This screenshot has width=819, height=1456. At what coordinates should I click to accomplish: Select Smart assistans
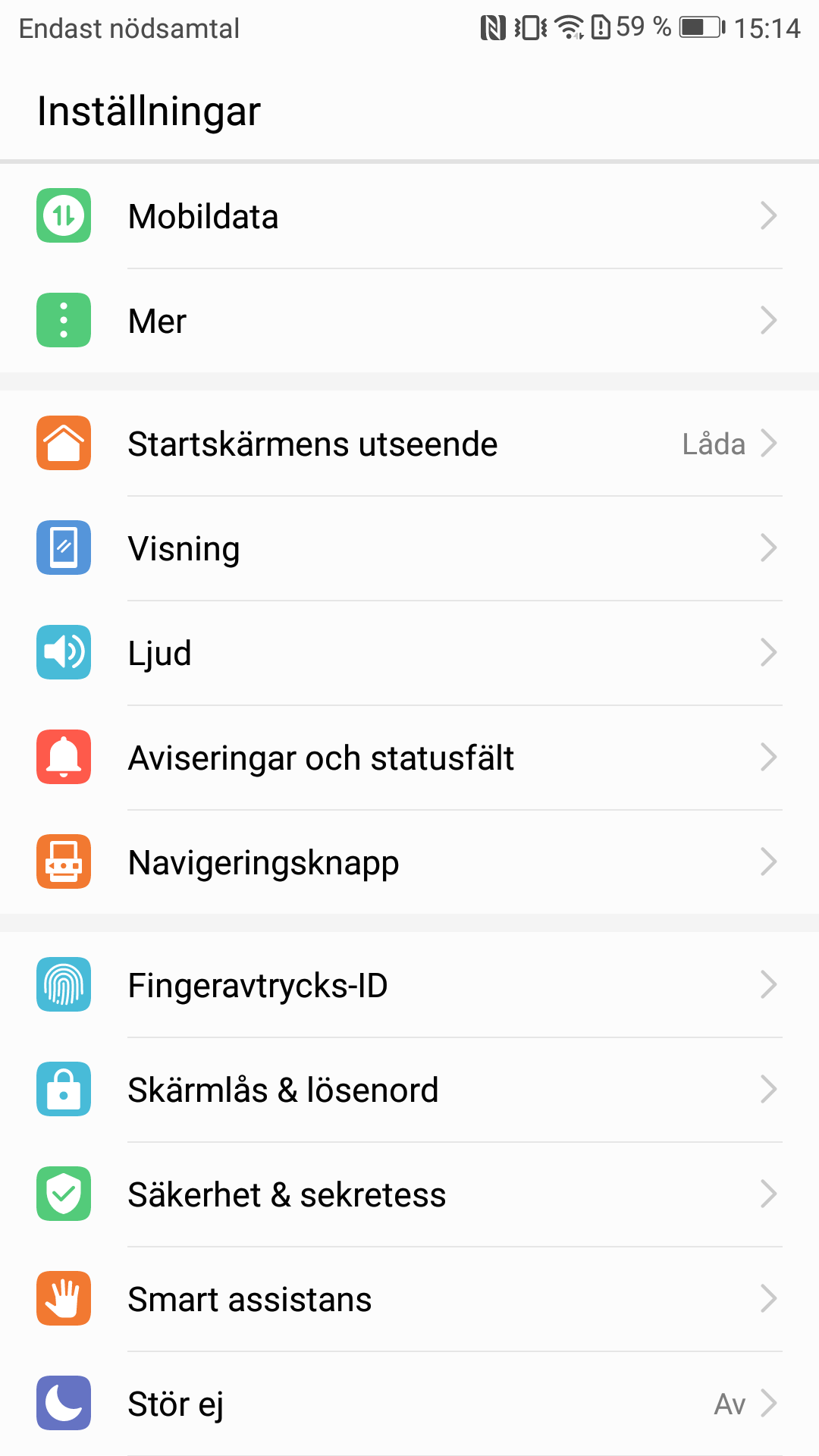tap(409, 1299)
